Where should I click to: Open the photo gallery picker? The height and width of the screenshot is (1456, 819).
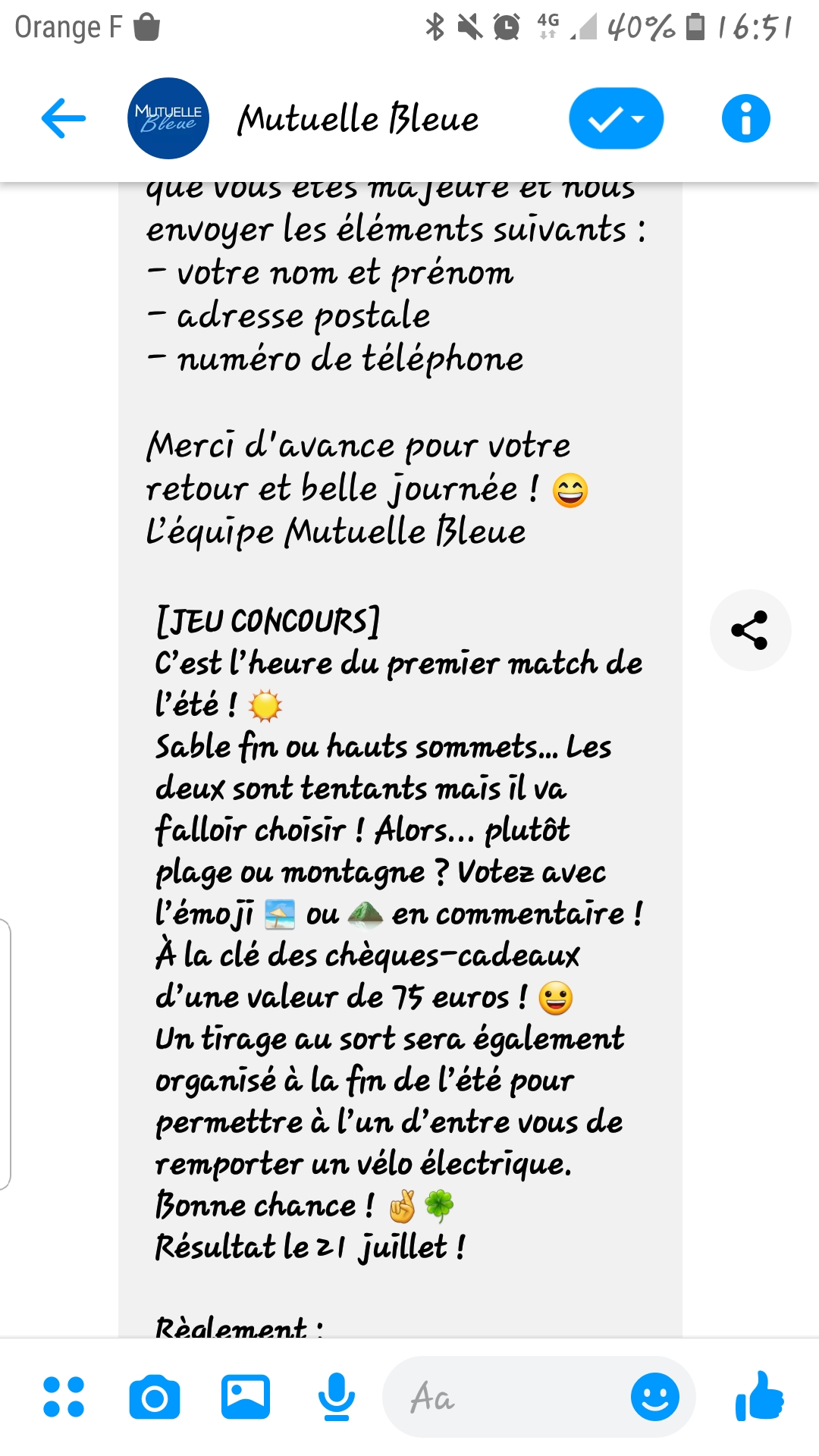pyautogui.click(x=246, y=1397)
